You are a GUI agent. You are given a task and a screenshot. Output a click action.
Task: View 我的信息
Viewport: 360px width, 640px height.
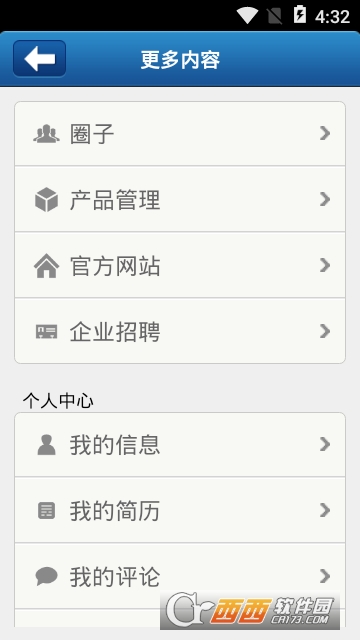point(180,444)
